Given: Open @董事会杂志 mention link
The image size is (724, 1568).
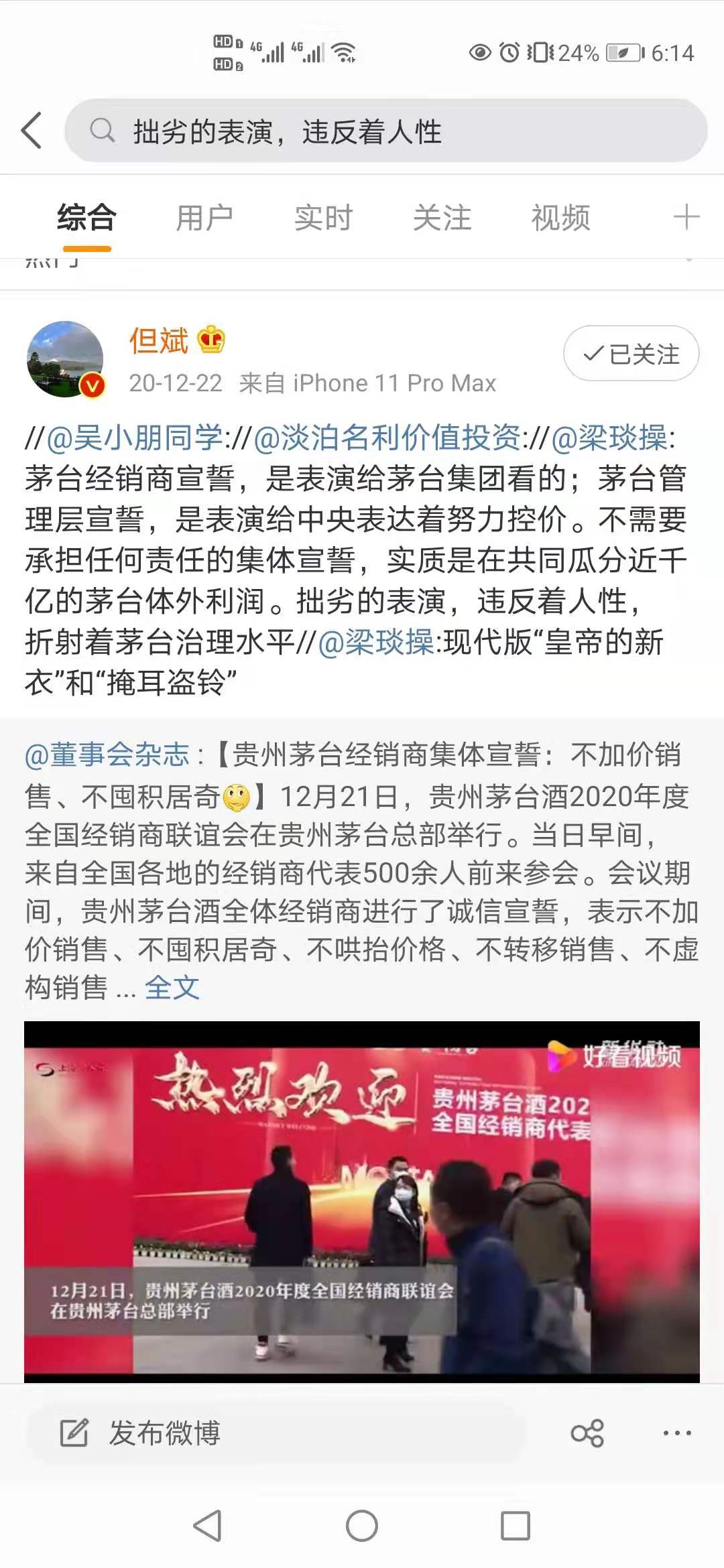Looking at the screenshot, I should 107,755.
